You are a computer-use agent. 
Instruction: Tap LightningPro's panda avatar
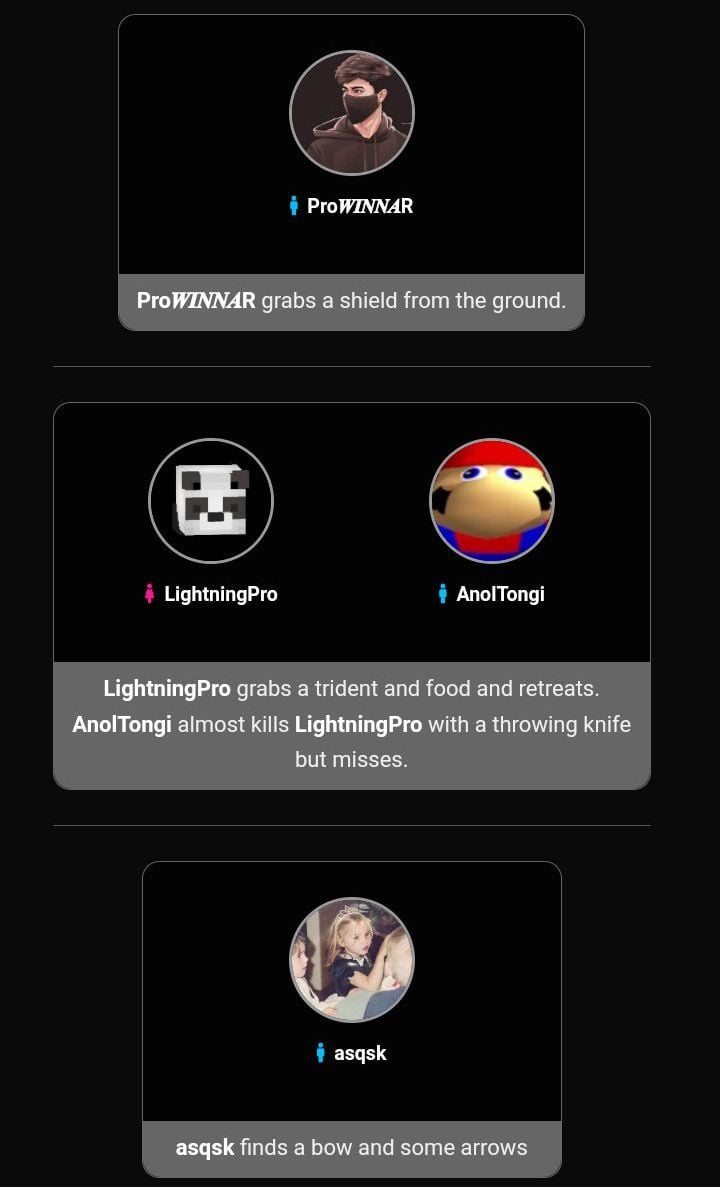click(211, 501)
